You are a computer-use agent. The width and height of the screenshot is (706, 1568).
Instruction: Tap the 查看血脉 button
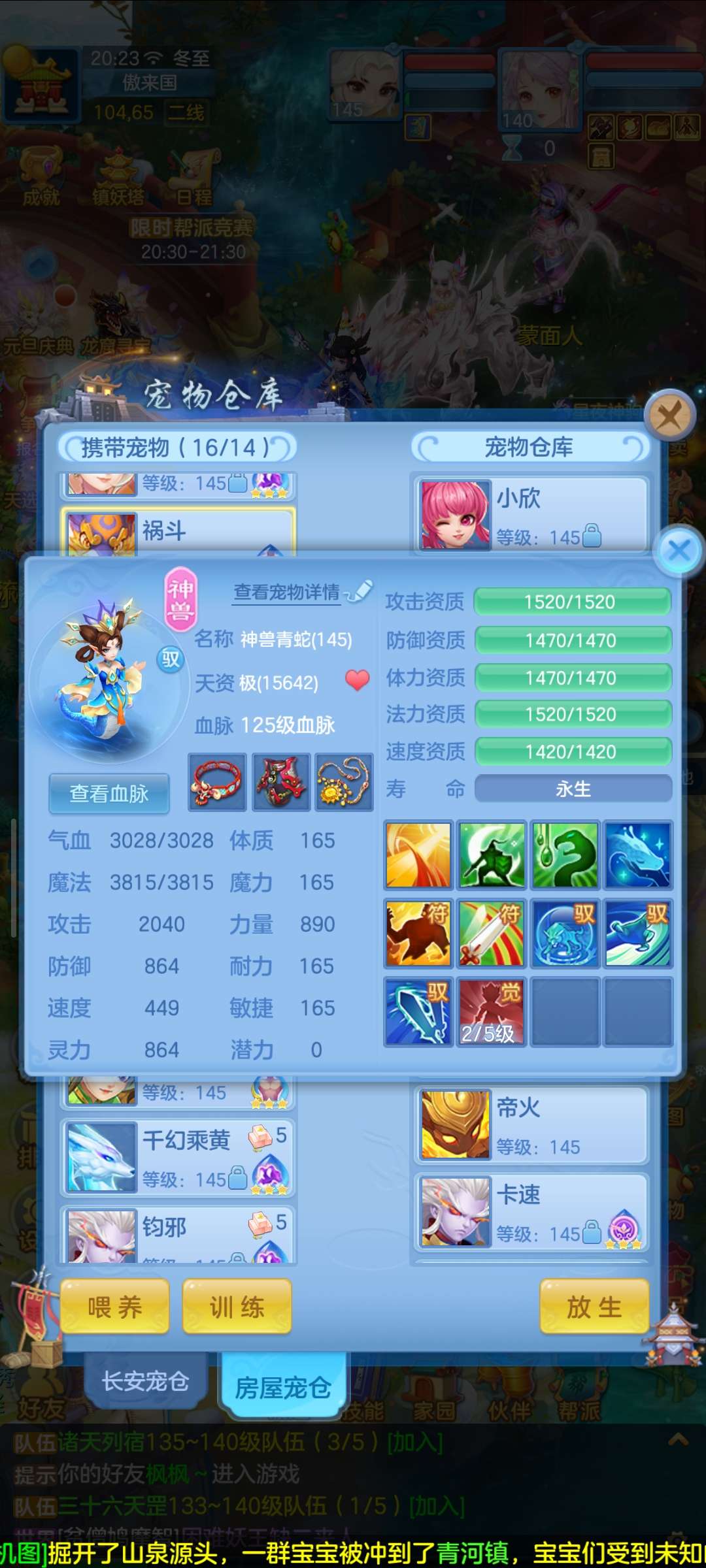(x=109, y=793)
